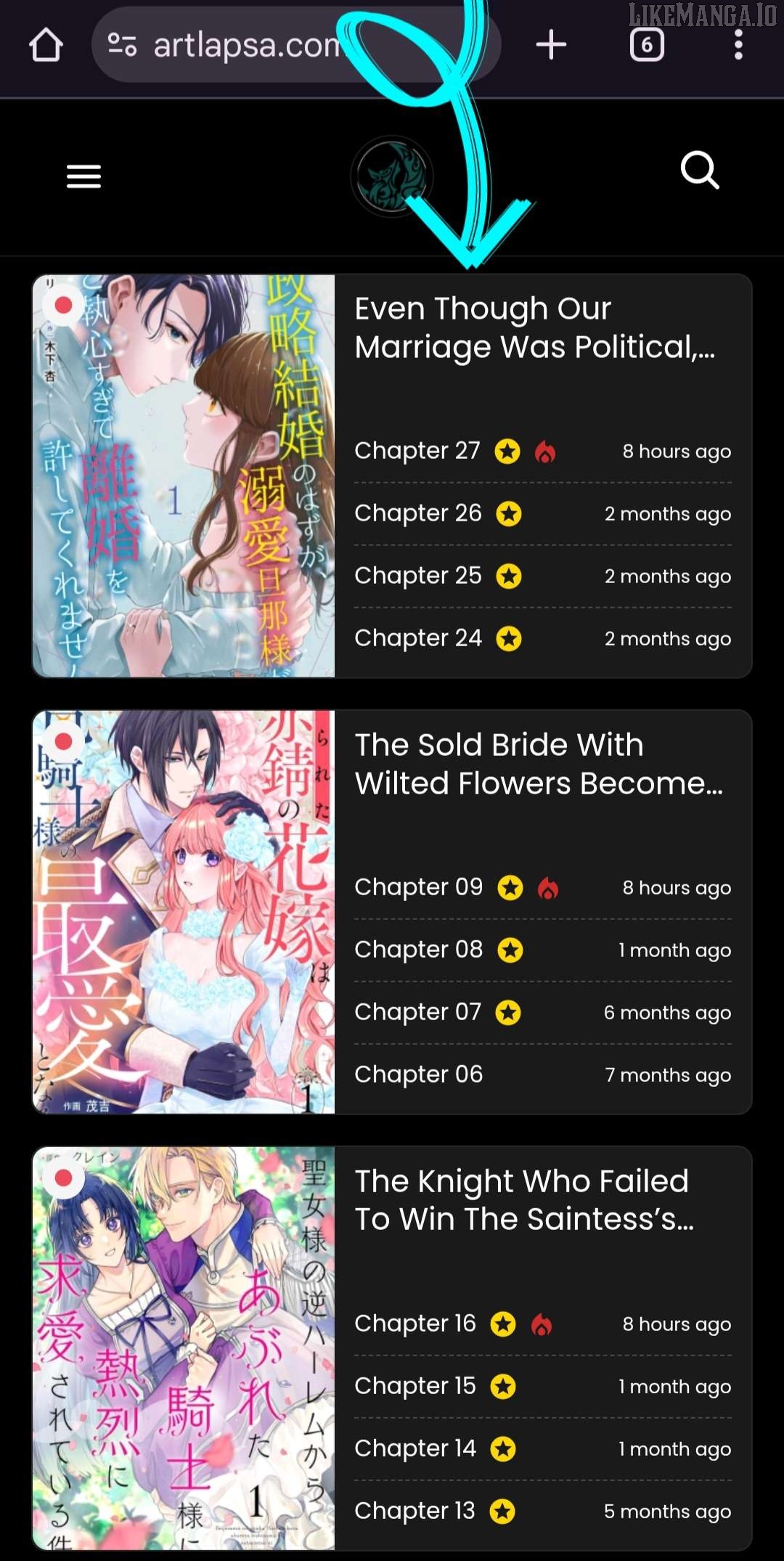Open Chapter 13 posted 5 months ago
The image size is (784, 1561).
(x=414, y=1511)
